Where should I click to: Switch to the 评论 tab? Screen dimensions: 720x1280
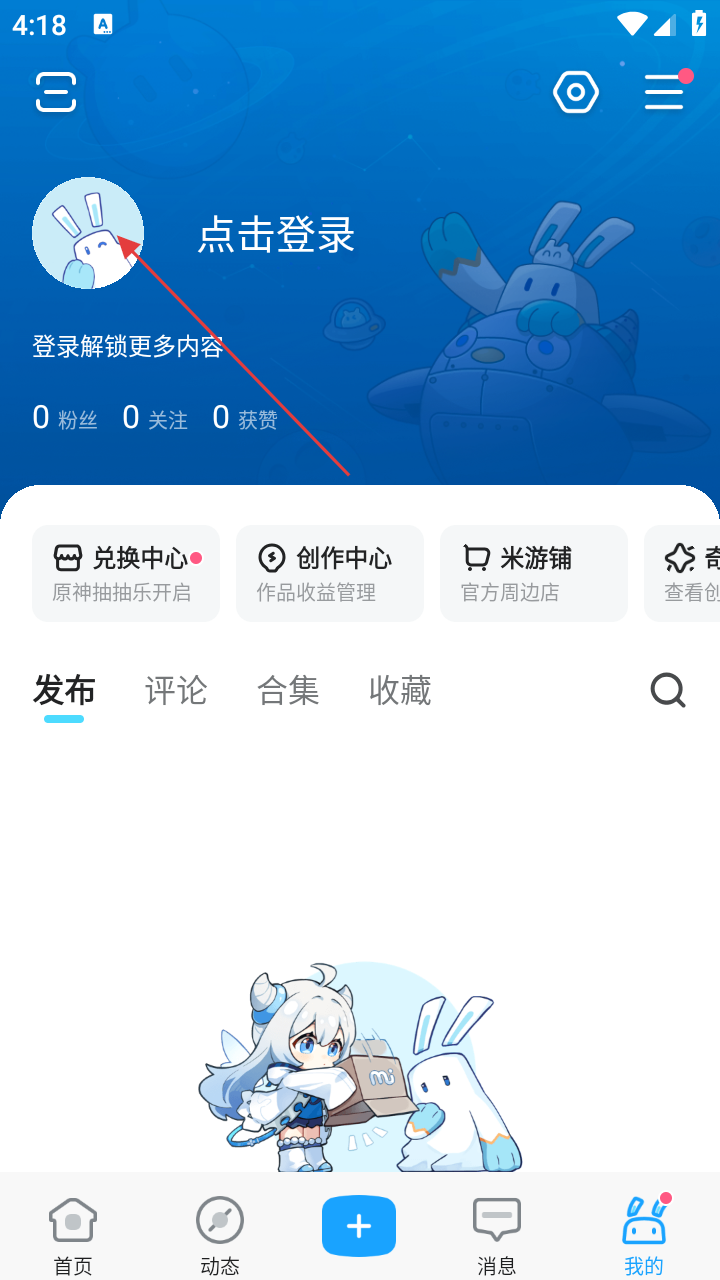(176, 691)
